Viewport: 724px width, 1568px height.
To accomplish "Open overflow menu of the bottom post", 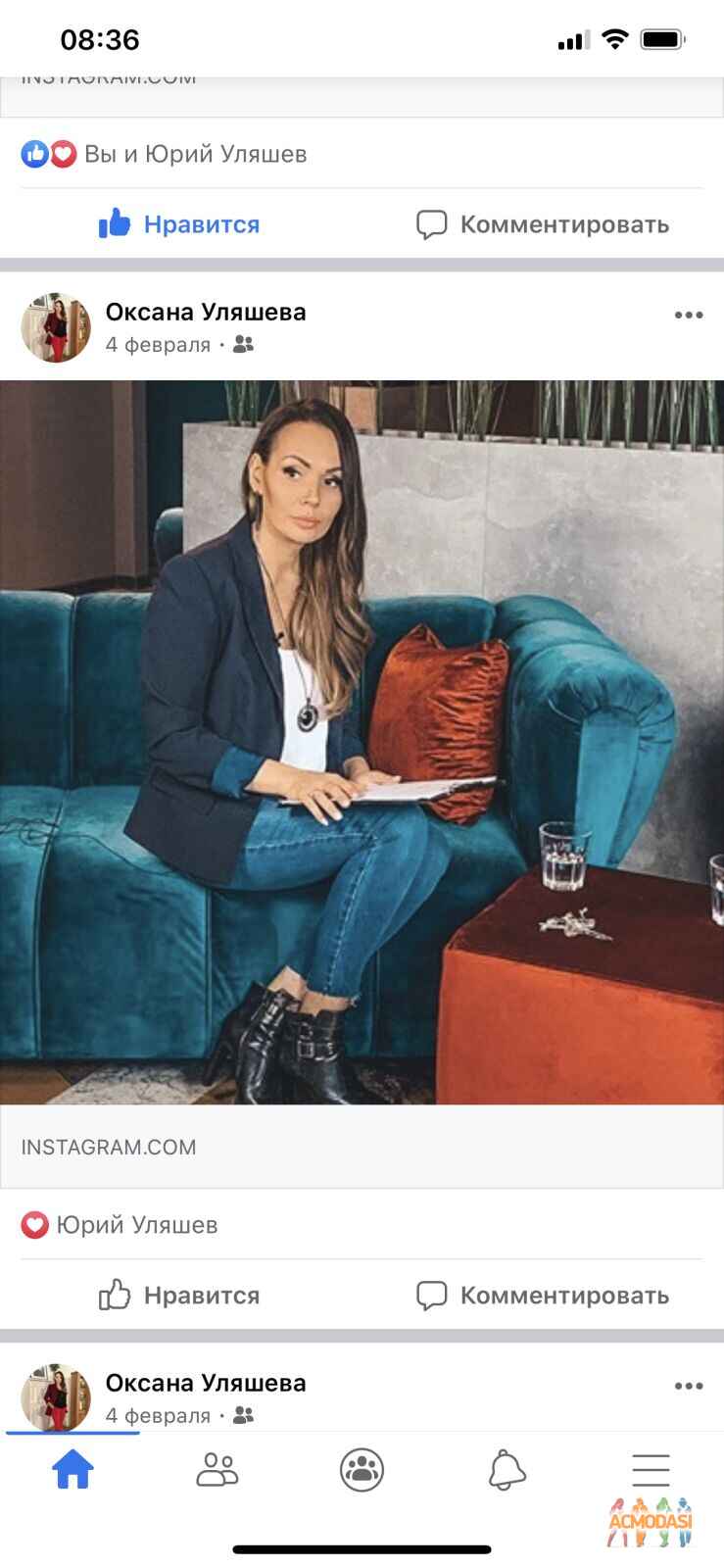I will (688, 1386).
